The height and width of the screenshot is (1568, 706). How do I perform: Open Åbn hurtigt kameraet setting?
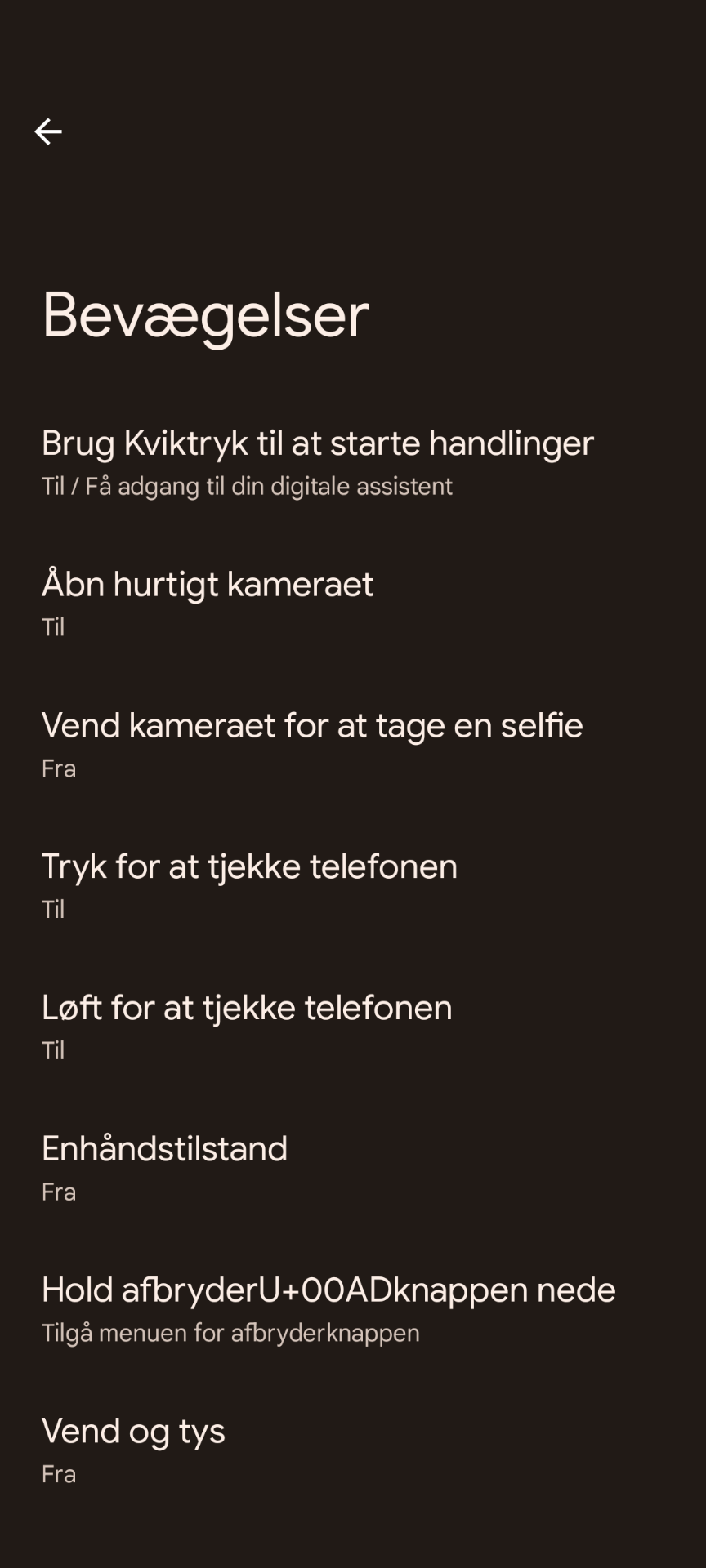coord(208,603)
